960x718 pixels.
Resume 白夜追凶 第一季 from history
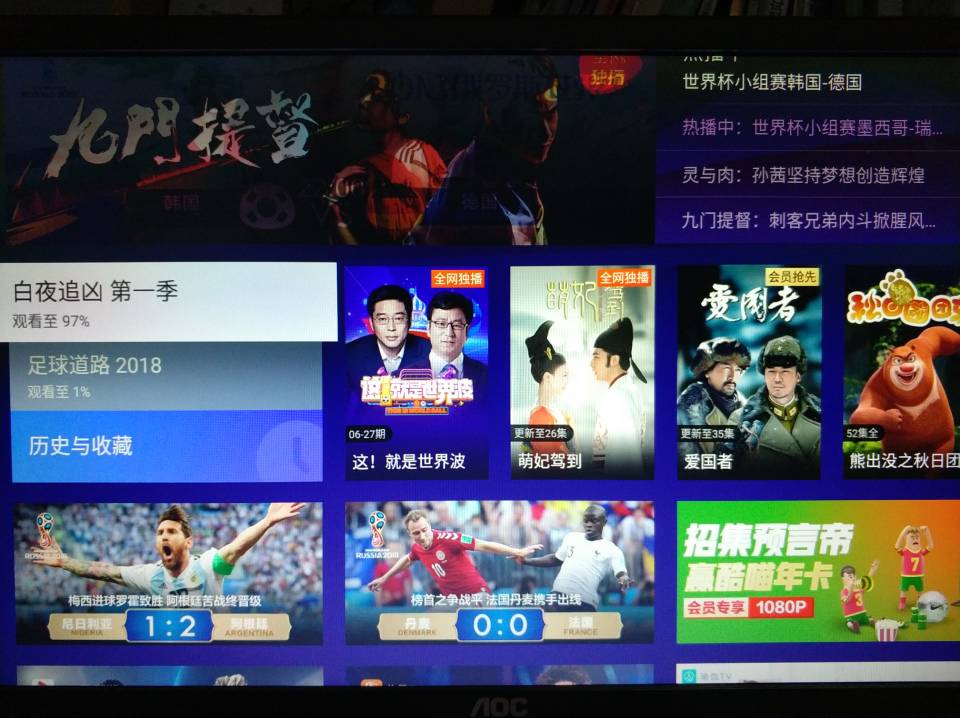(x=168, y=302)
